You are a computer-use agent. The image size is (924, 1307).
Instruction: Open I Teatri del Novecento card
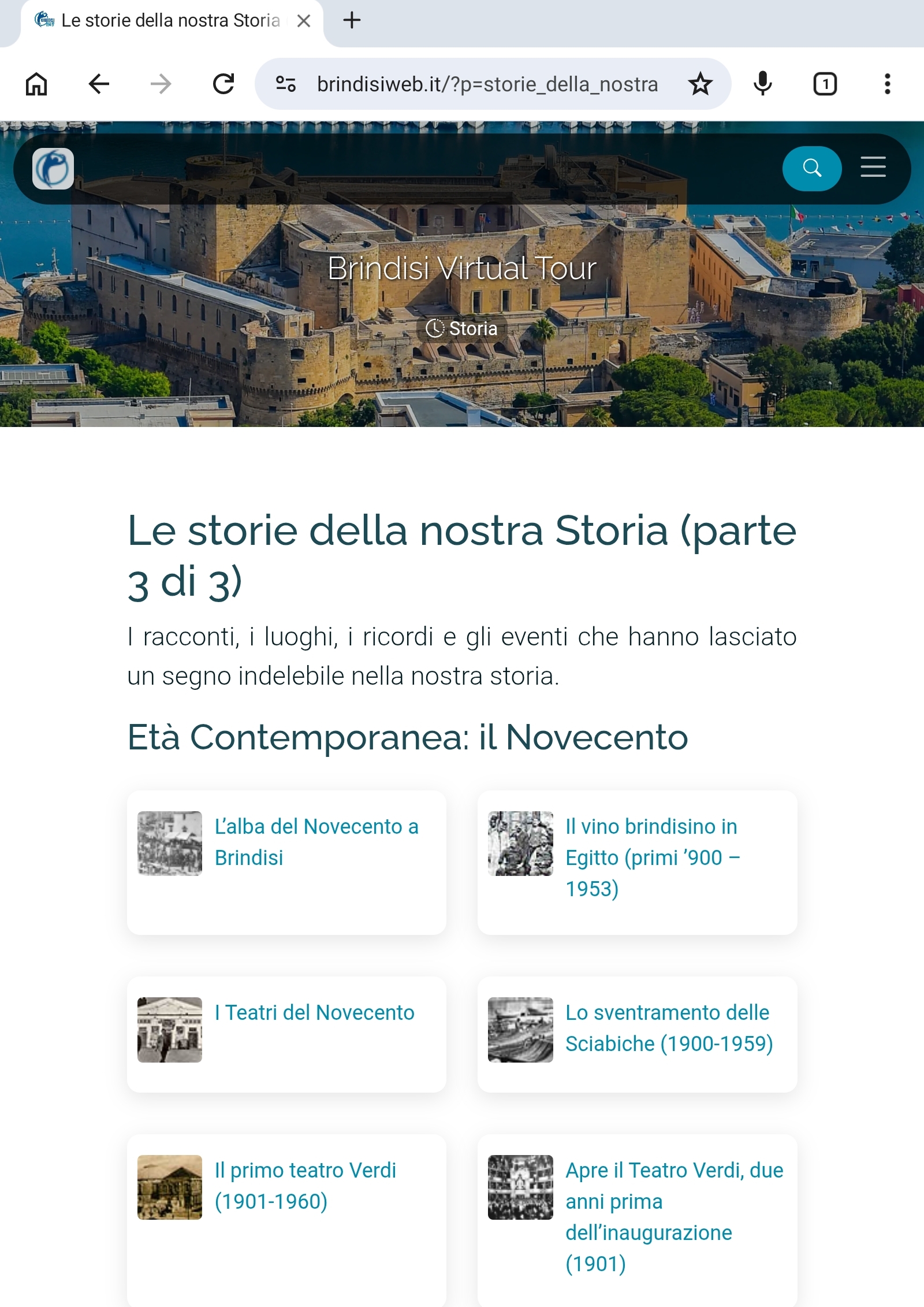tap(314, 1012)
